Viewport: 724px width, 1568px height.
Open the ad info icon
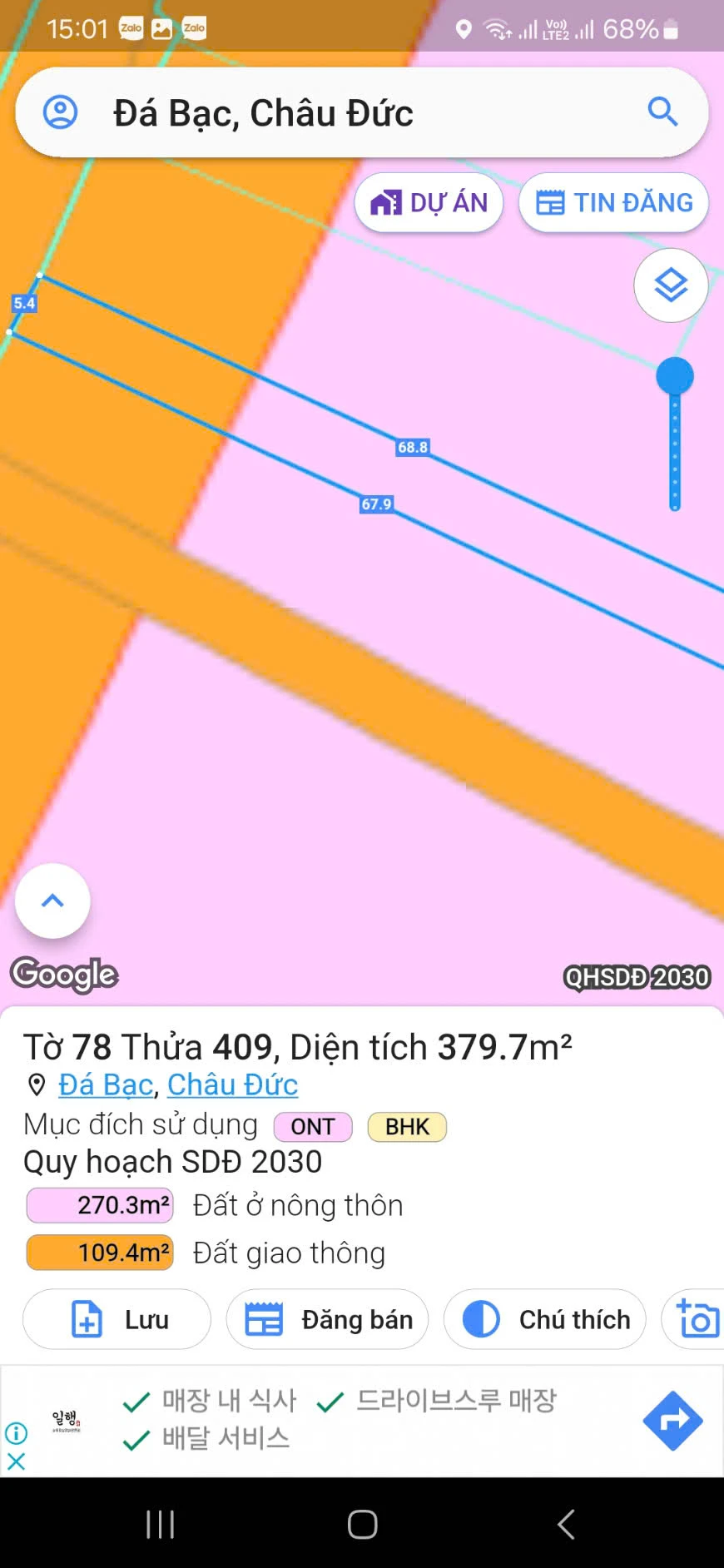[16, 1432]
